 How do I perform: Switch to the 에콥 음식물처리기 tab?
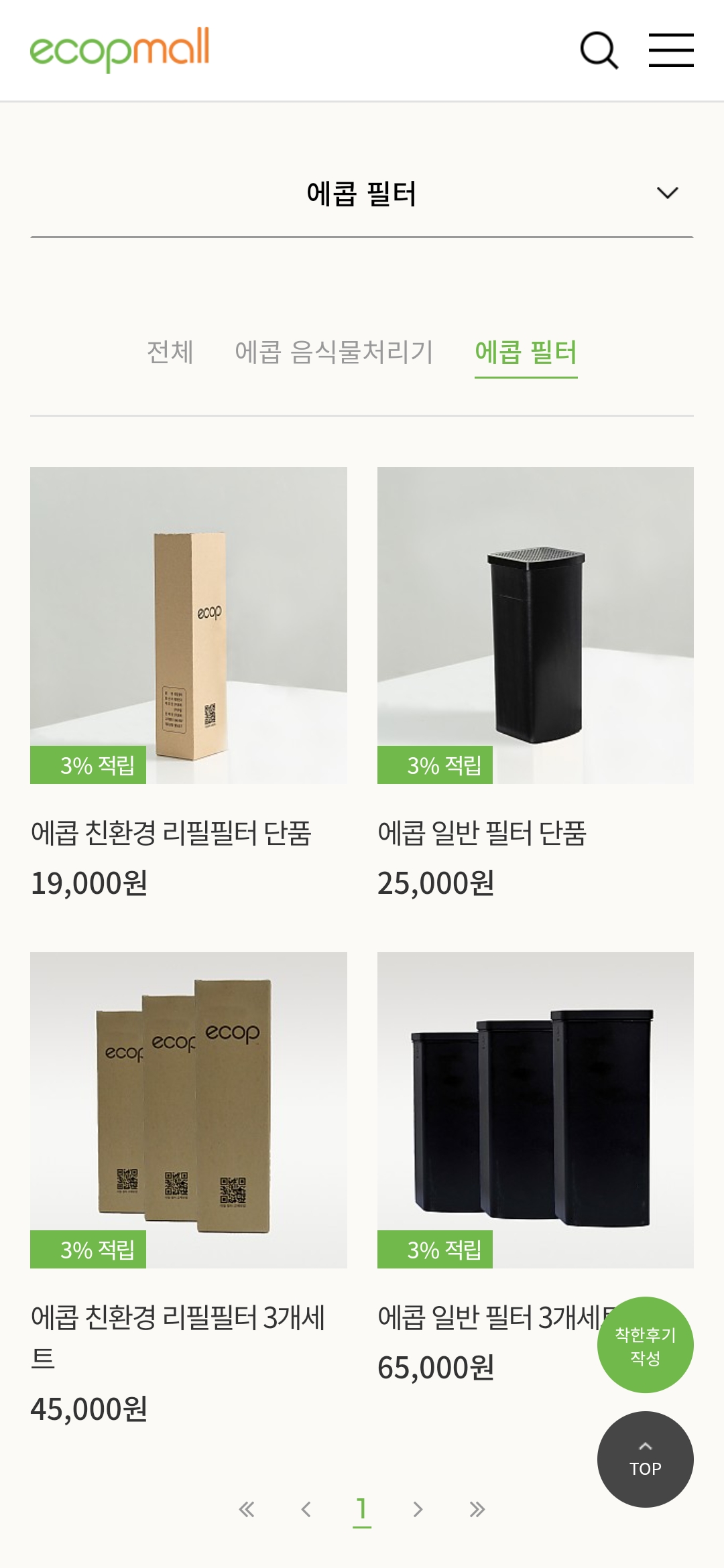[334, 352]
